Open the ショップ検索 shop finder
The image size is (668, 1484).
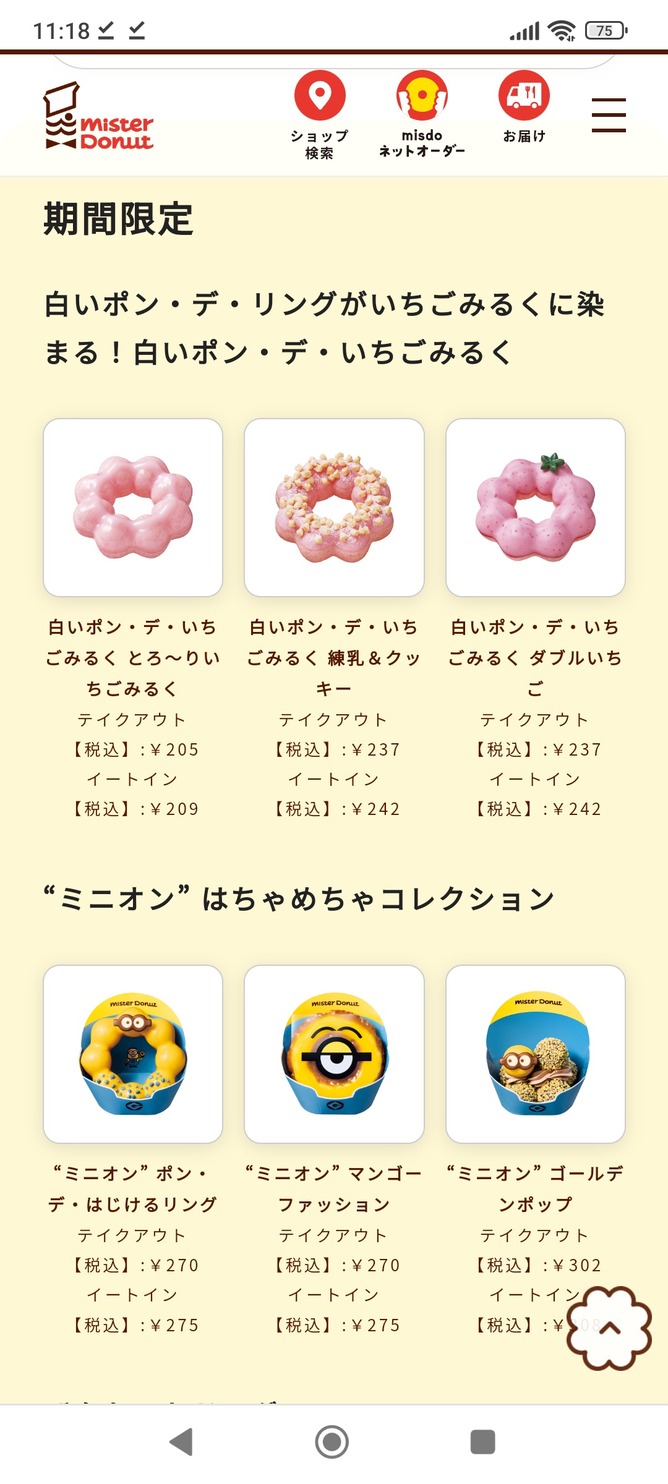[319, 115]
